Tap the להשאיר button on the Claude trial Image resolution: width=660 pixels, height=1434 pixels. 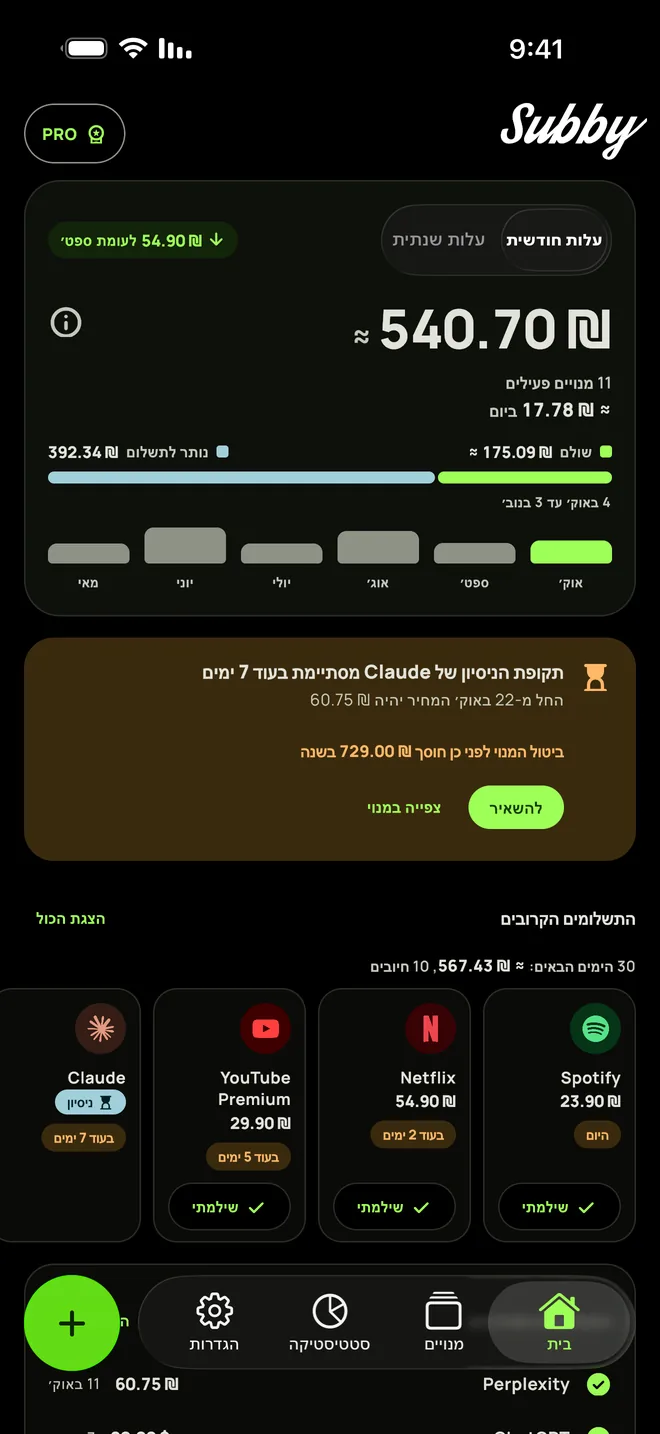pos(515,808)
